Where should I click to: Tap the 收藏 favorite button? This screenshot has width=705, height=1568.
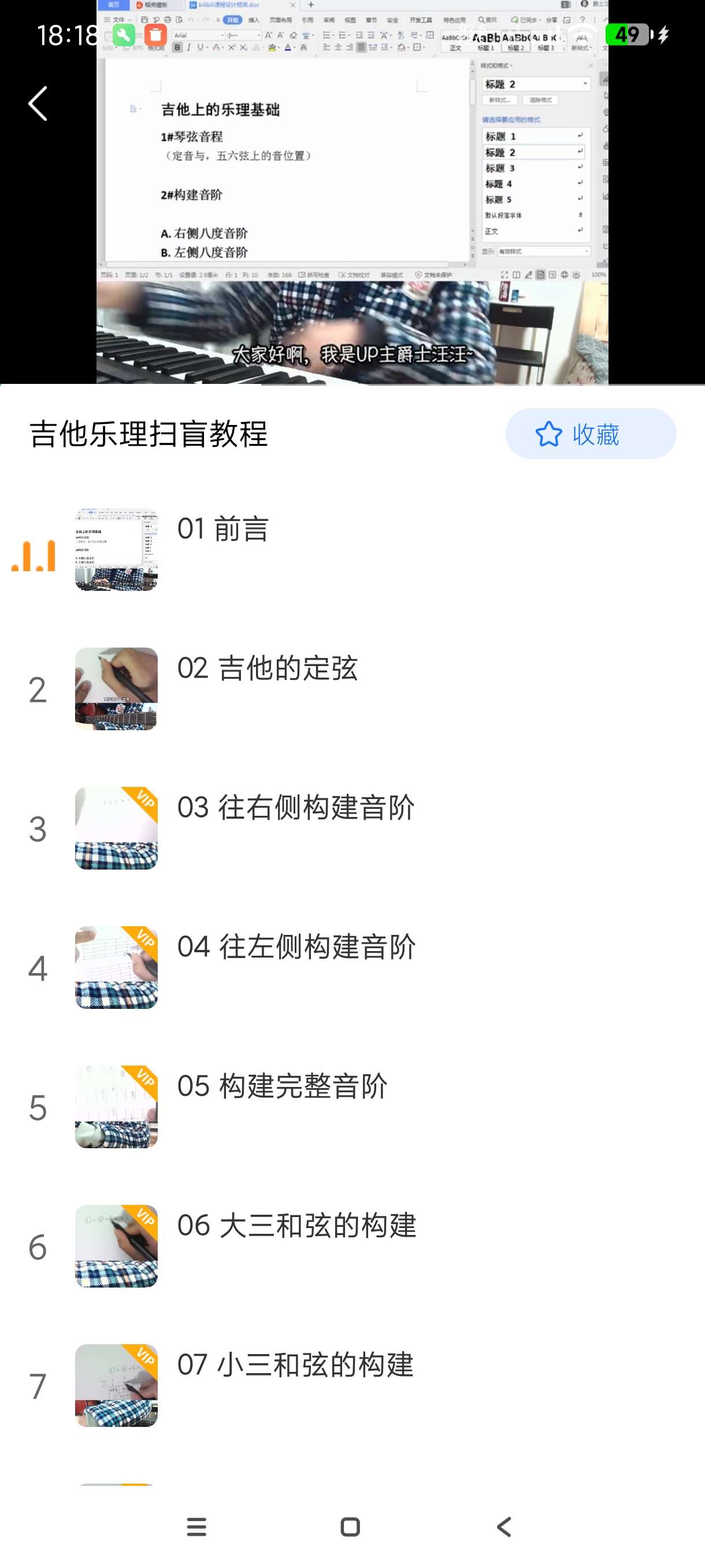pos(590,434)
